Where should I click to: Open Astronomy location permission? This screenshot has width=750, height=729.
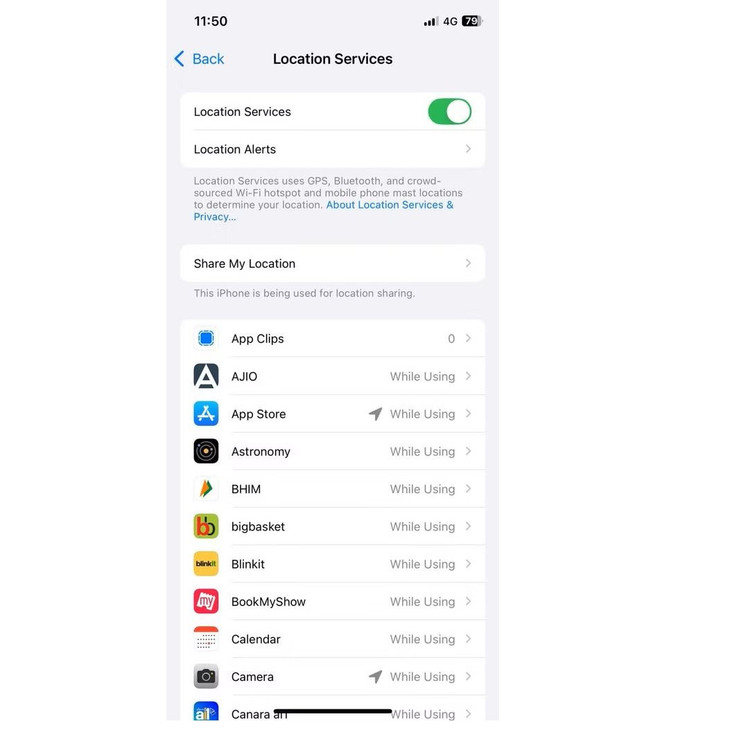[332, 452]
